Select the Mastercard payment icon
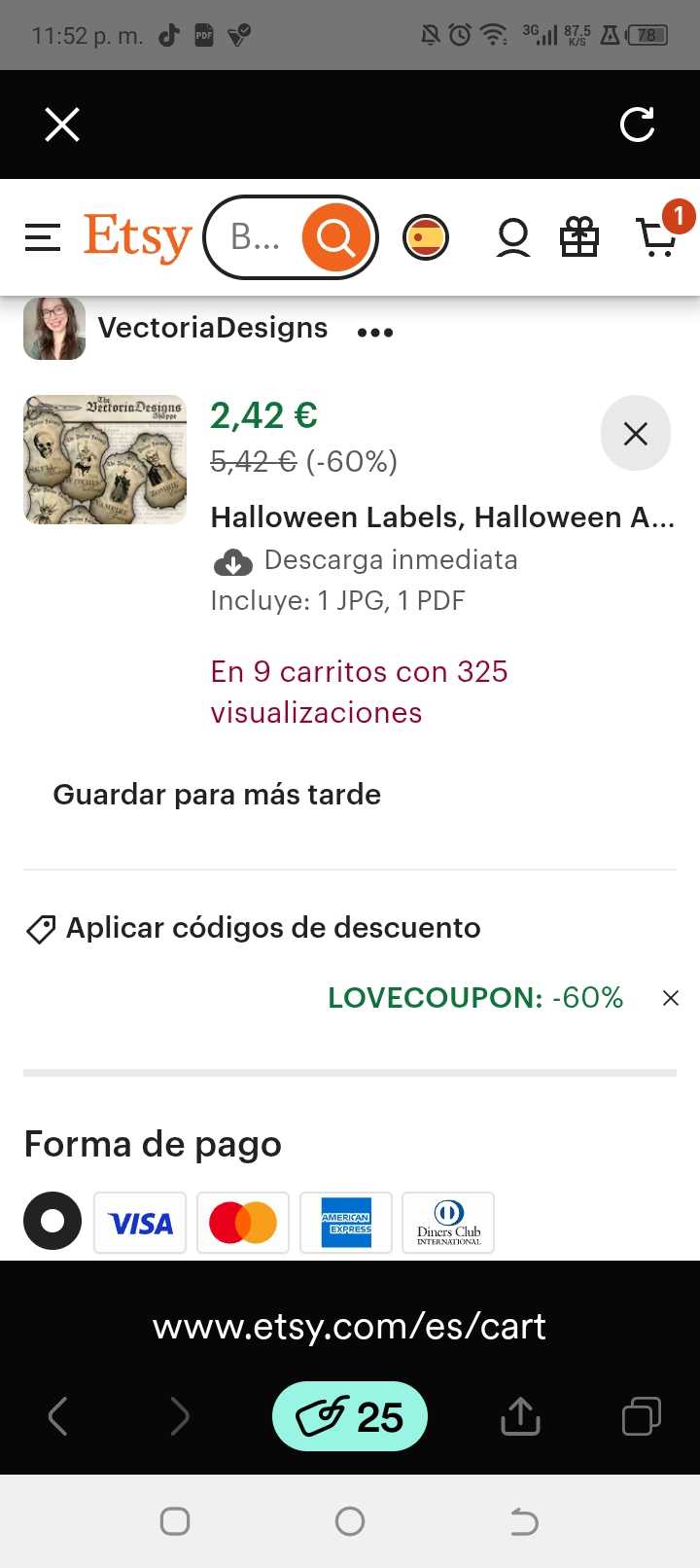 243,1223
